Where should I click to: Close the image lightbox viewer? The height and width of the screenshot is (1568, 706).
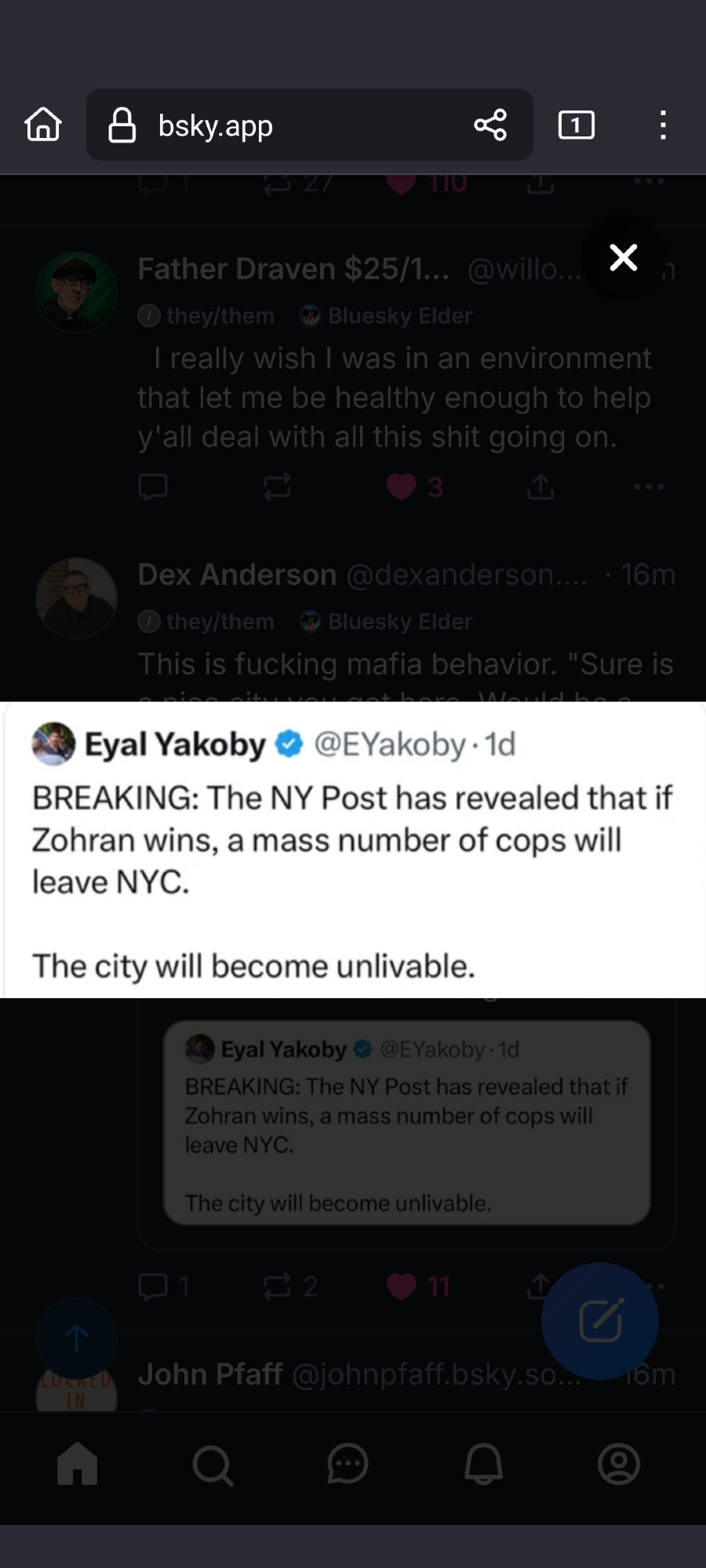tap(624, 257)
